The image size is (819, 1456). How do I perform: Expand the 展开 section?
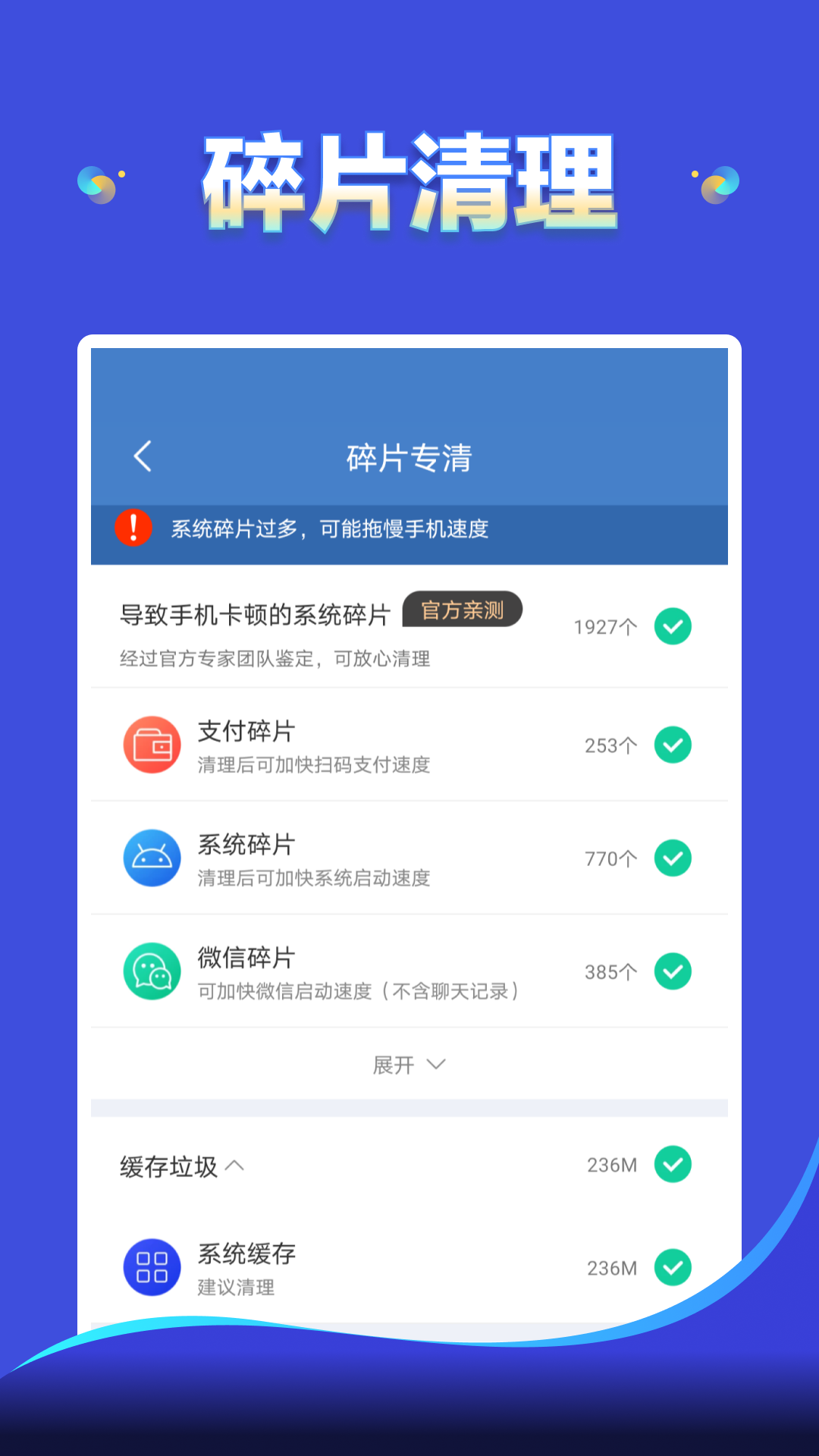click(408, 1065)
